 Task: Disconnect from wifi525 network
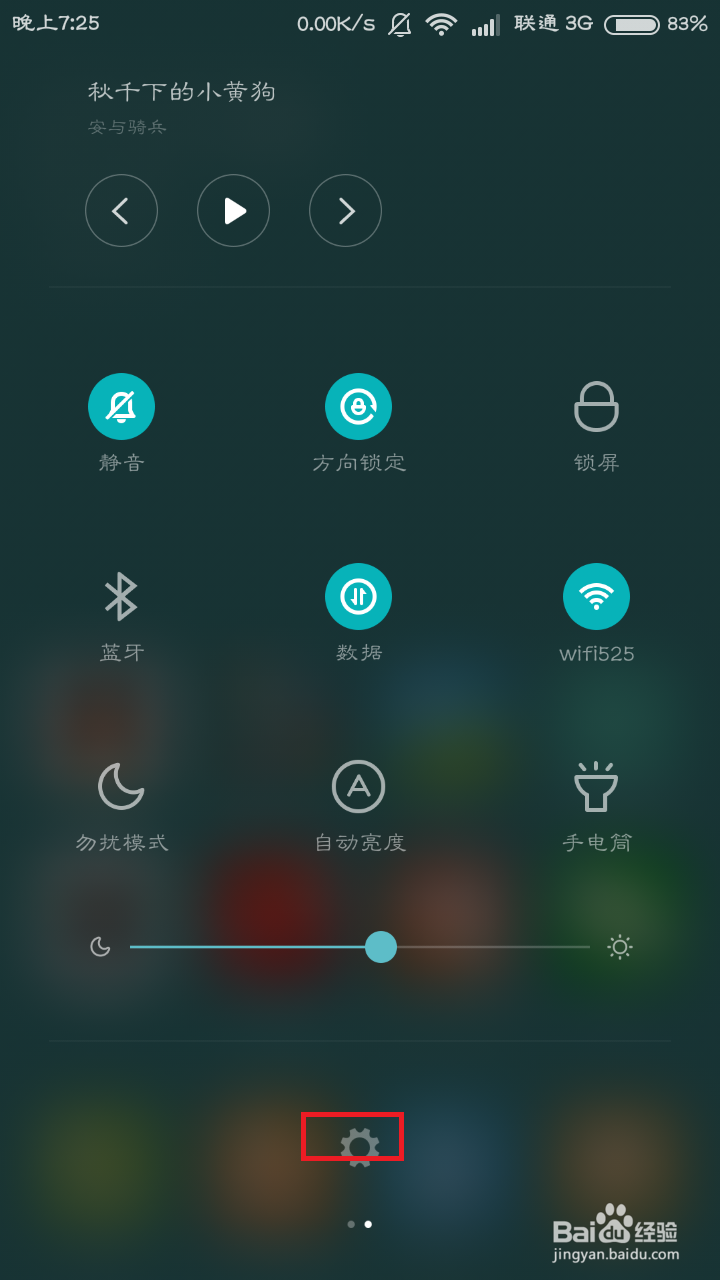pos(596,596)
